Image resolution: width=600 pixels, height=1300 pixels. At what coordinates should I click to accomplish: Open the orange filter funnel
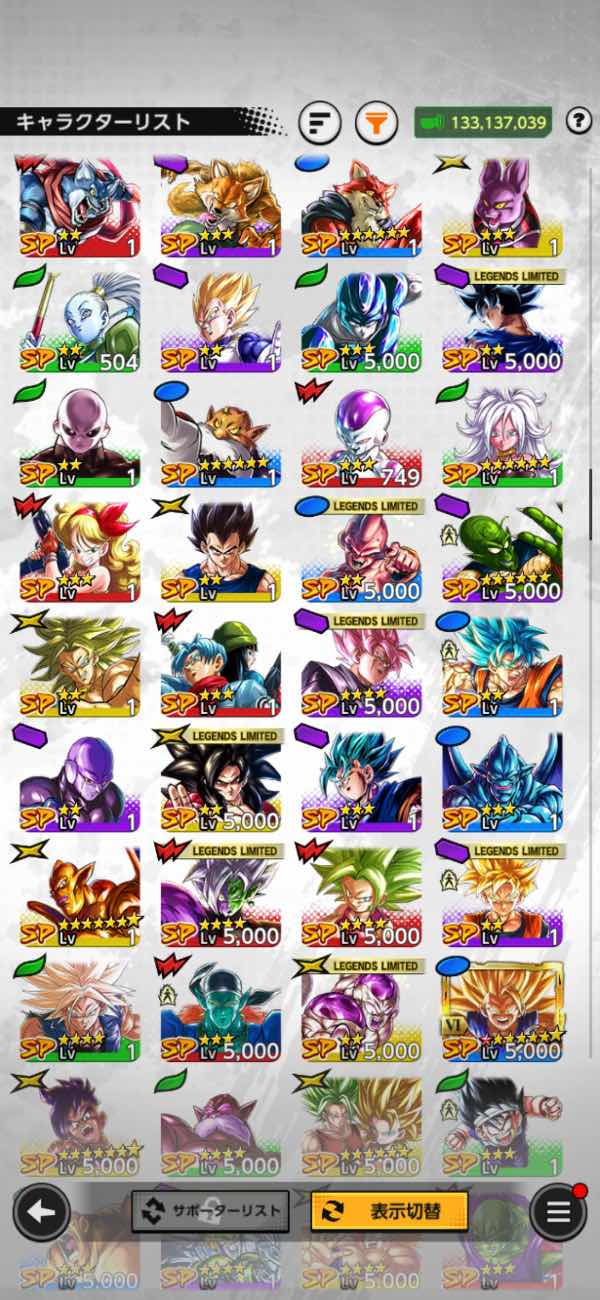pos(376,123)
